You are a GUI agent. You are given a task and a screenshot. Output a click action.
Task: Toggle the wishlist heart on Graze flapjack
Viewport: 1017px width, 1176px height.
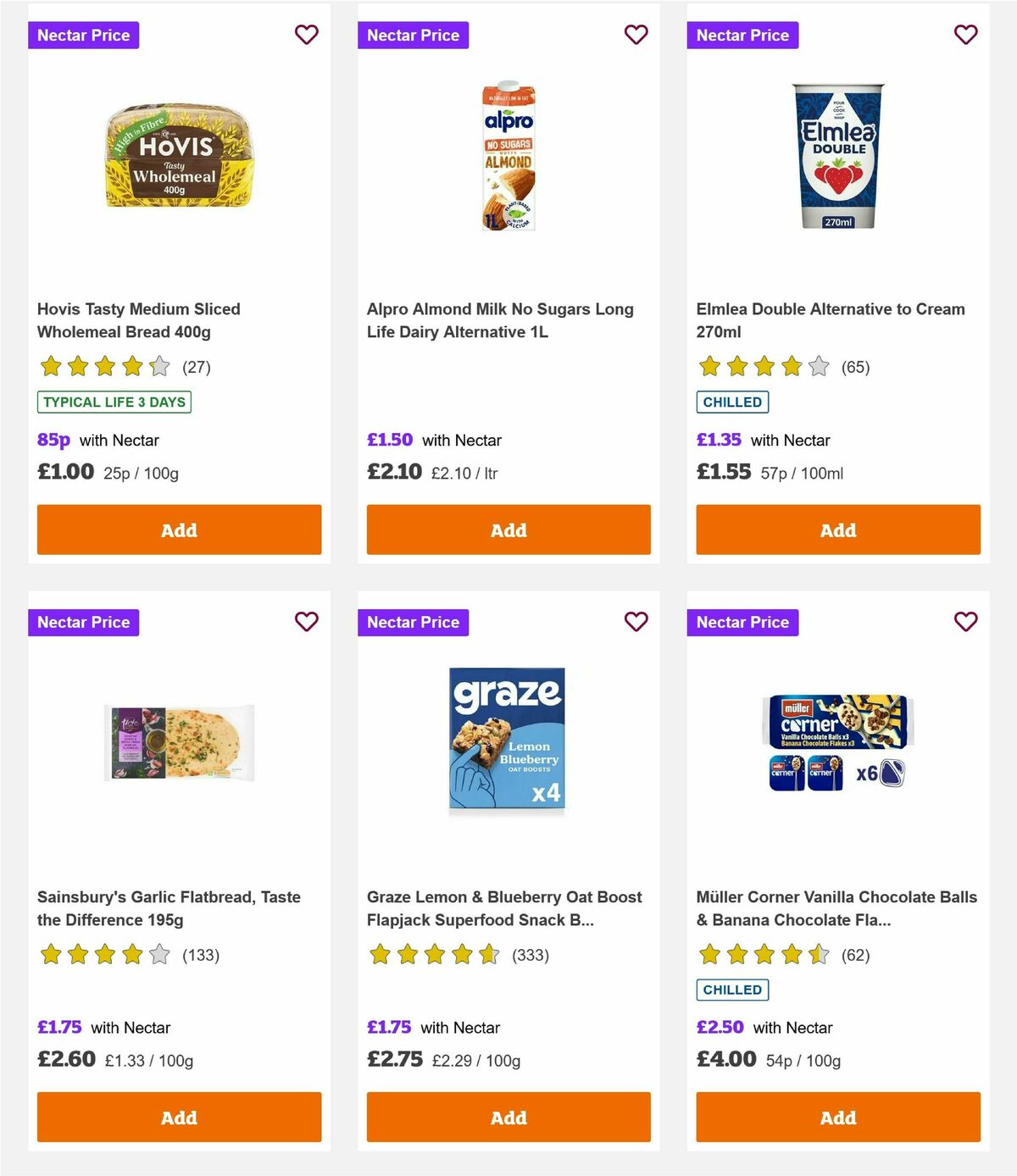tap(636, 622)
